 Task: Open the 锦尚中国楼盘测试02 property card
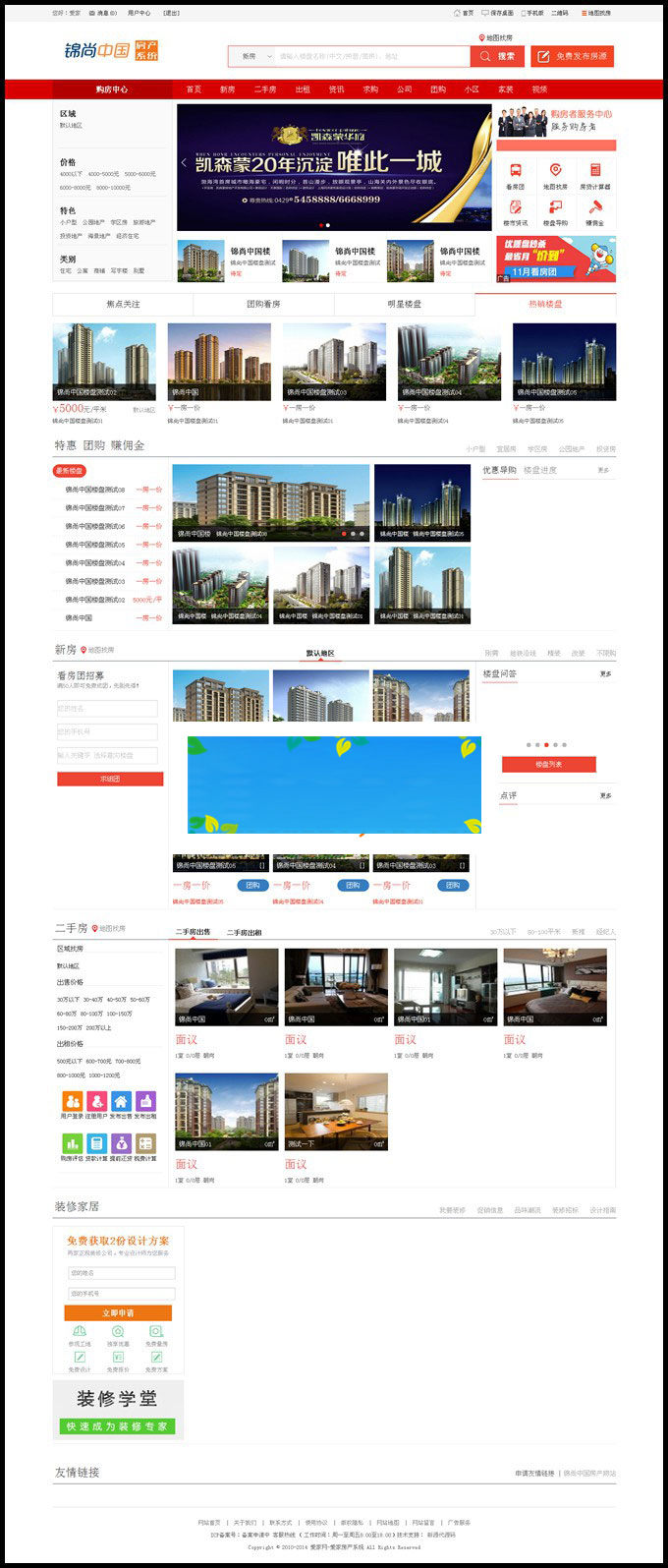(x=103, y=363)
